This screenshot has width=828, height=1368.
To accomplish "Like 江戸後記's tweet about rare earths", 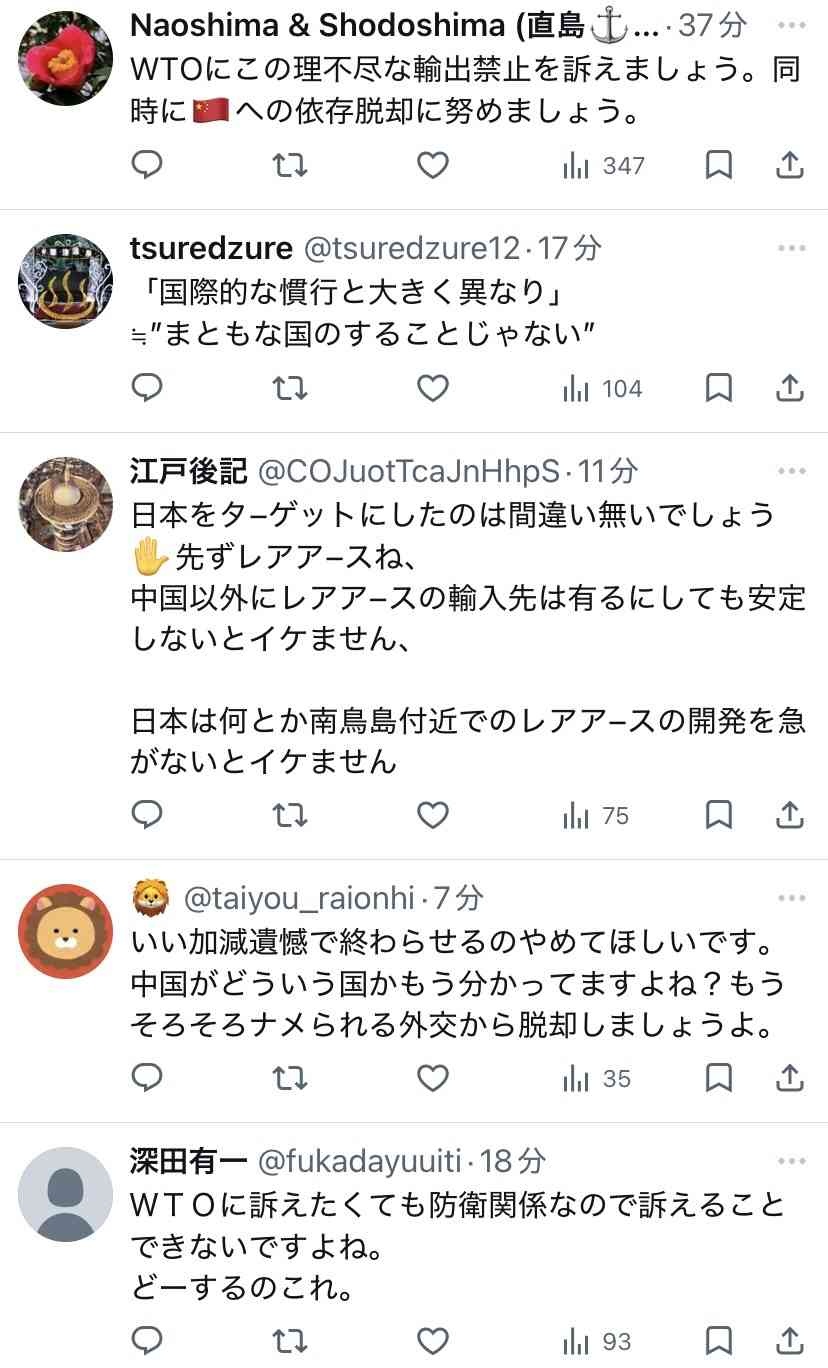I will pyautogui.click(x=432, y=816).
